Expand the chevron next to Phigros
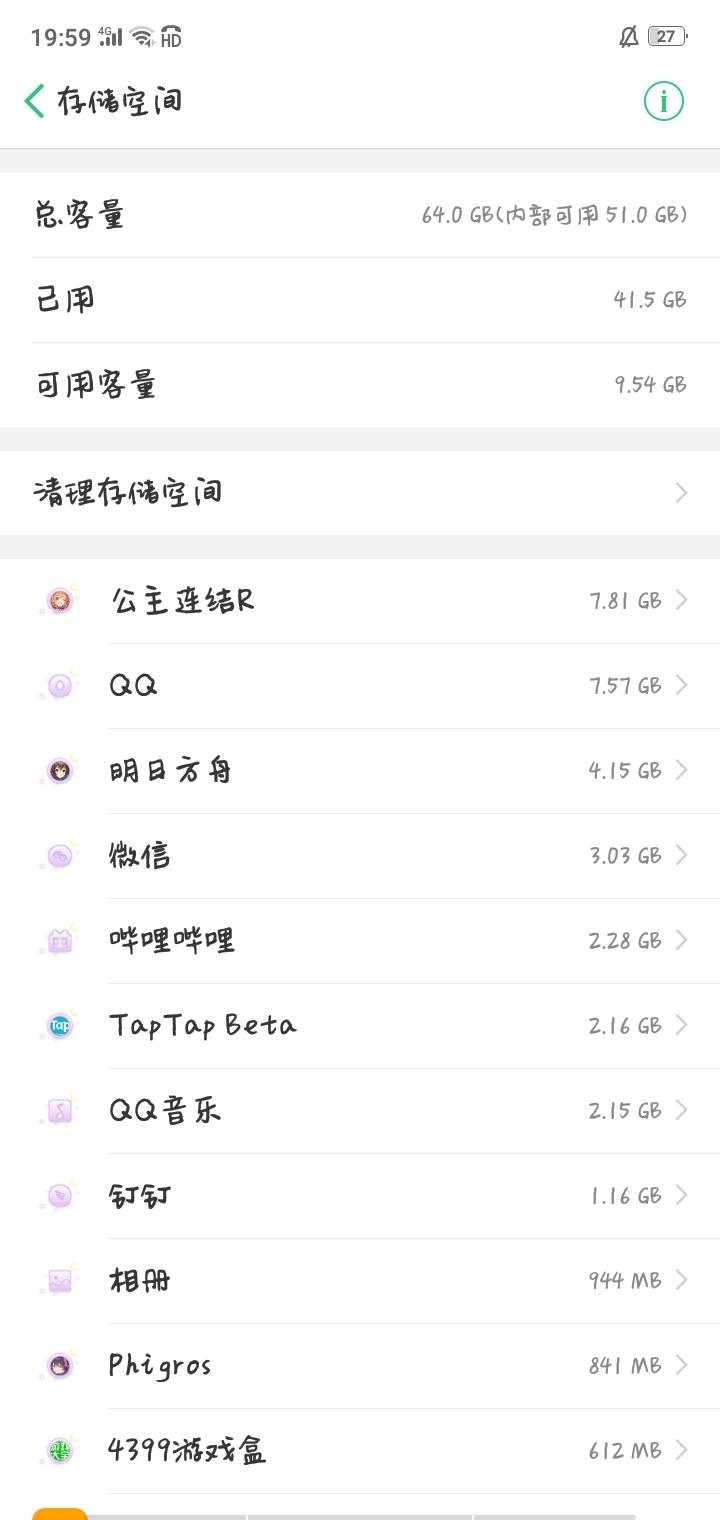Screen dimensions: 720x1520 point(681,1364)
